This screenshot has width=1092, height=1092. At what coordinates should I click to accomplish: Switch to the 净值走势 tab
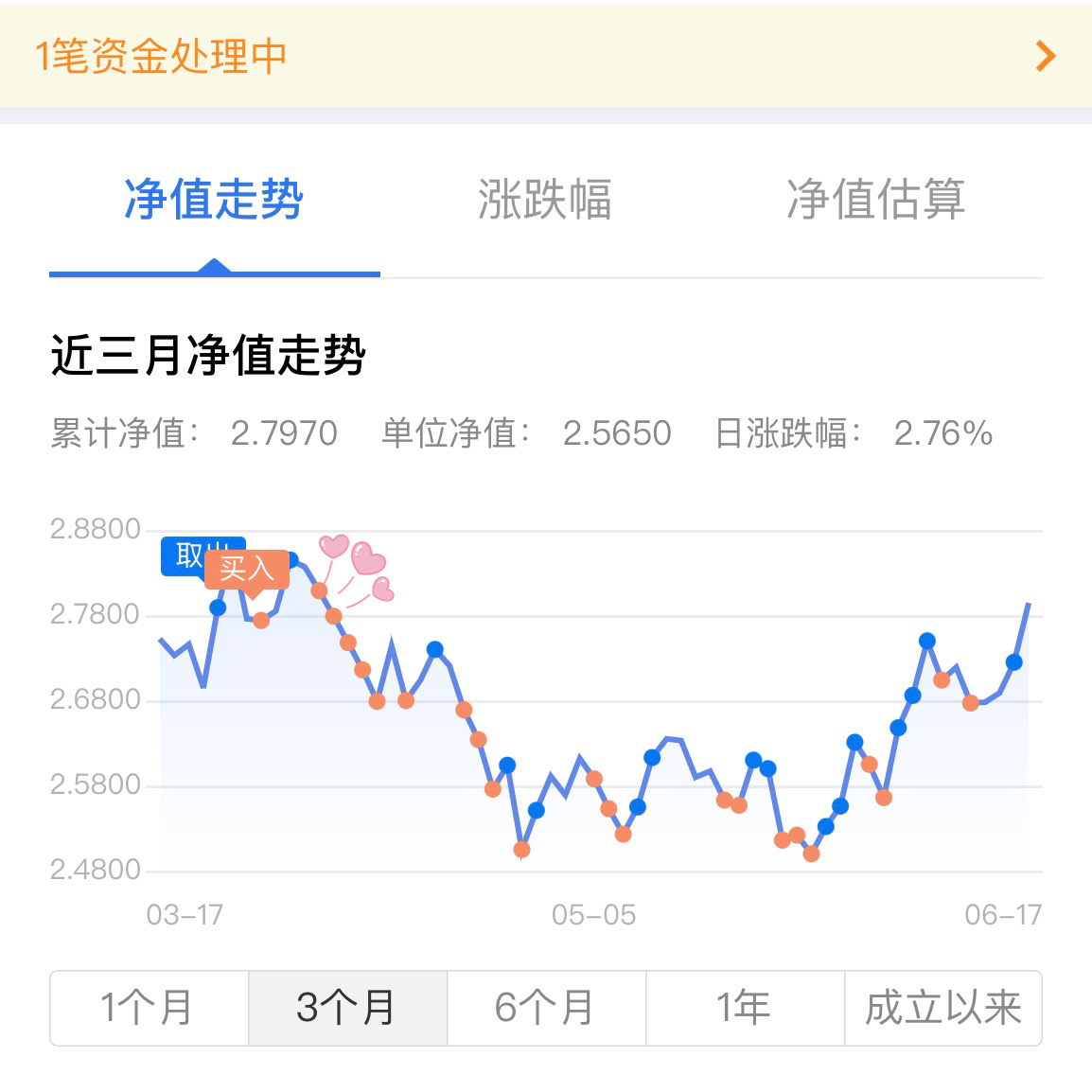tap(214, 201)
